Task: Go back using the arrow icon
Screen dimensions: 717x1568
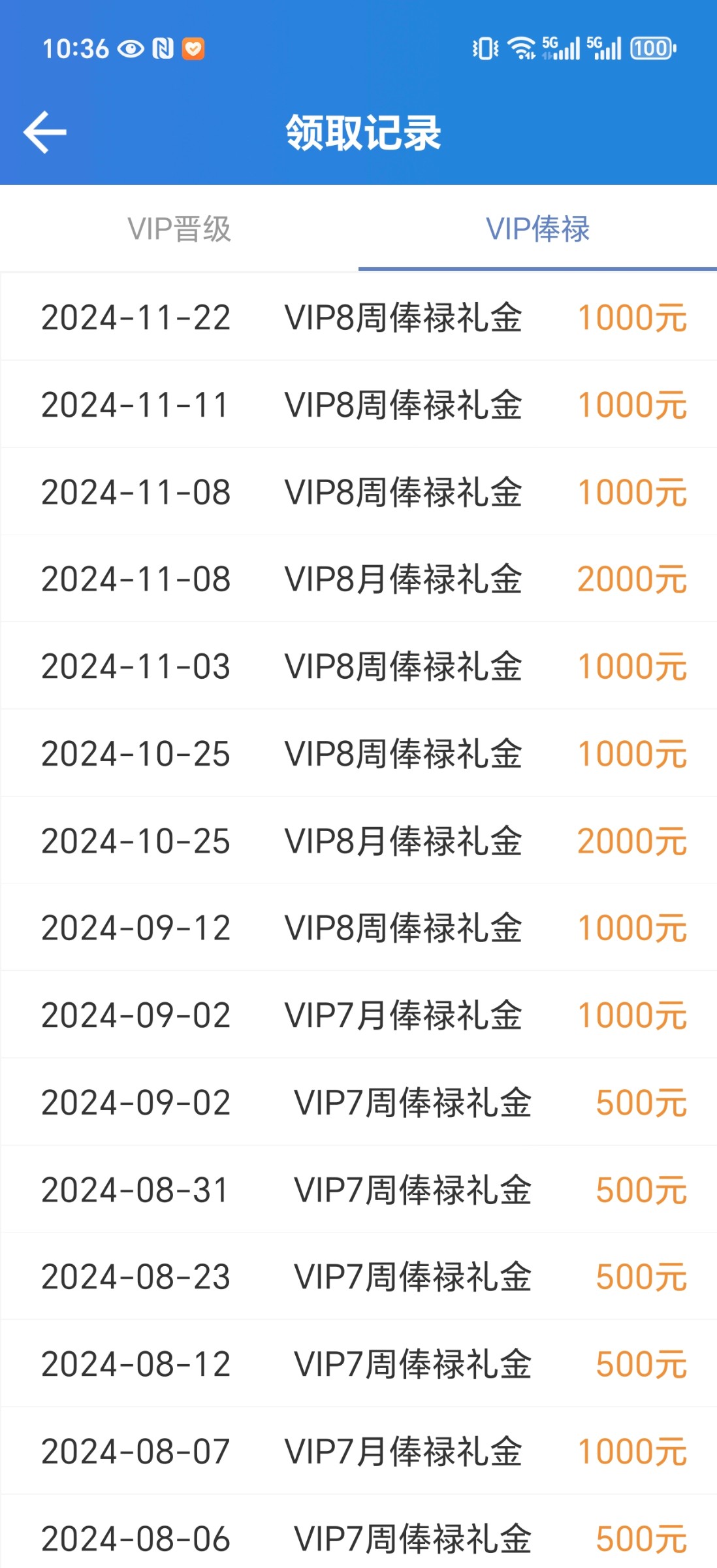Action: (x=44, y=133)
